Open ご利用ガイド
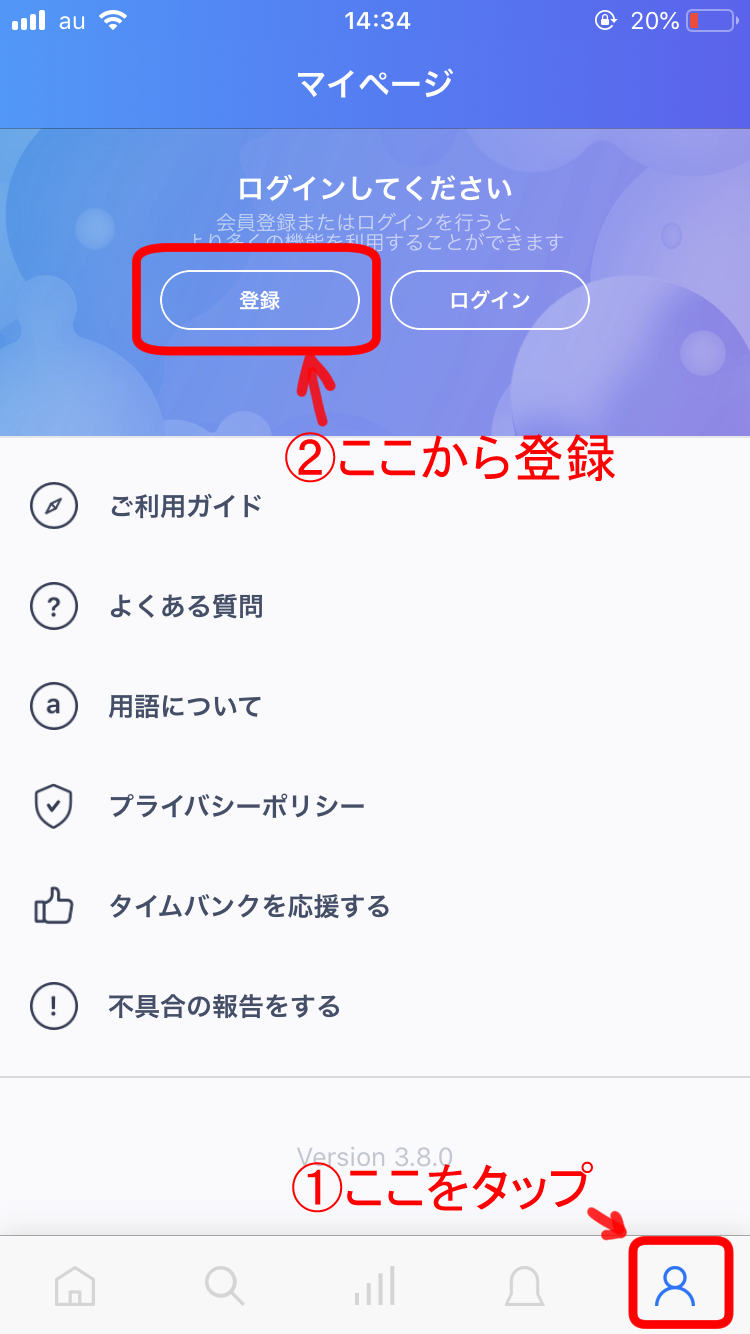Image resolution: width=750 pixels, height=1334 pixels. tap(375, 506)
